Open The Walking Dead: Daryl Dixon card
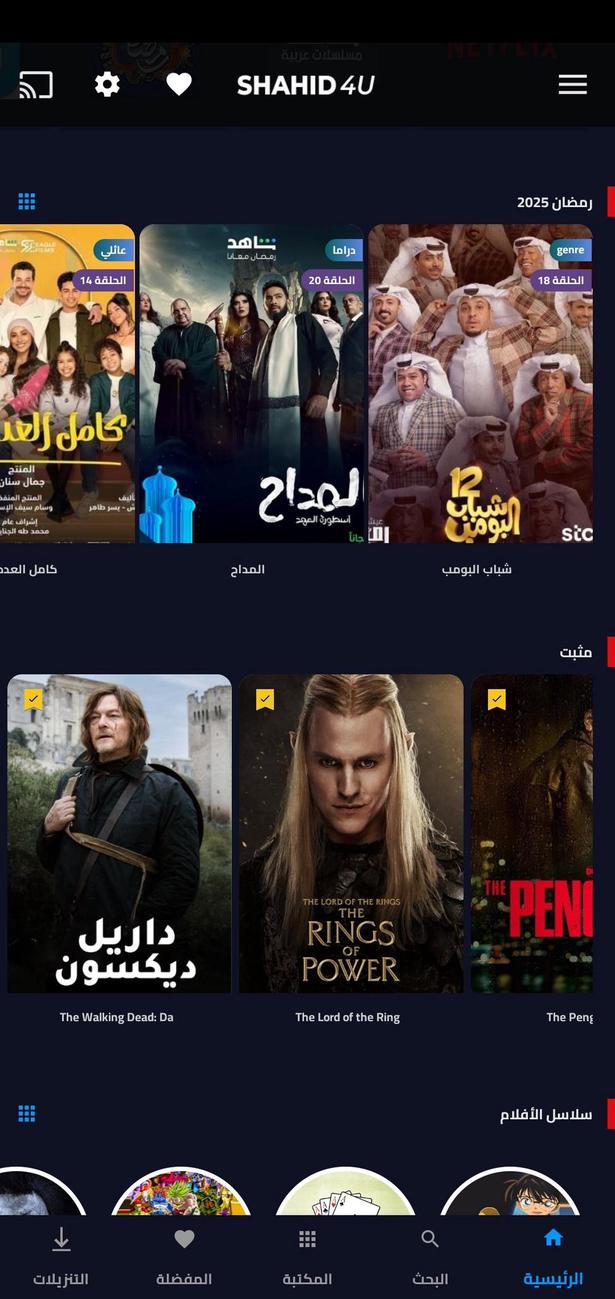This screenshot has height=1299, width=615. [119, 834]
